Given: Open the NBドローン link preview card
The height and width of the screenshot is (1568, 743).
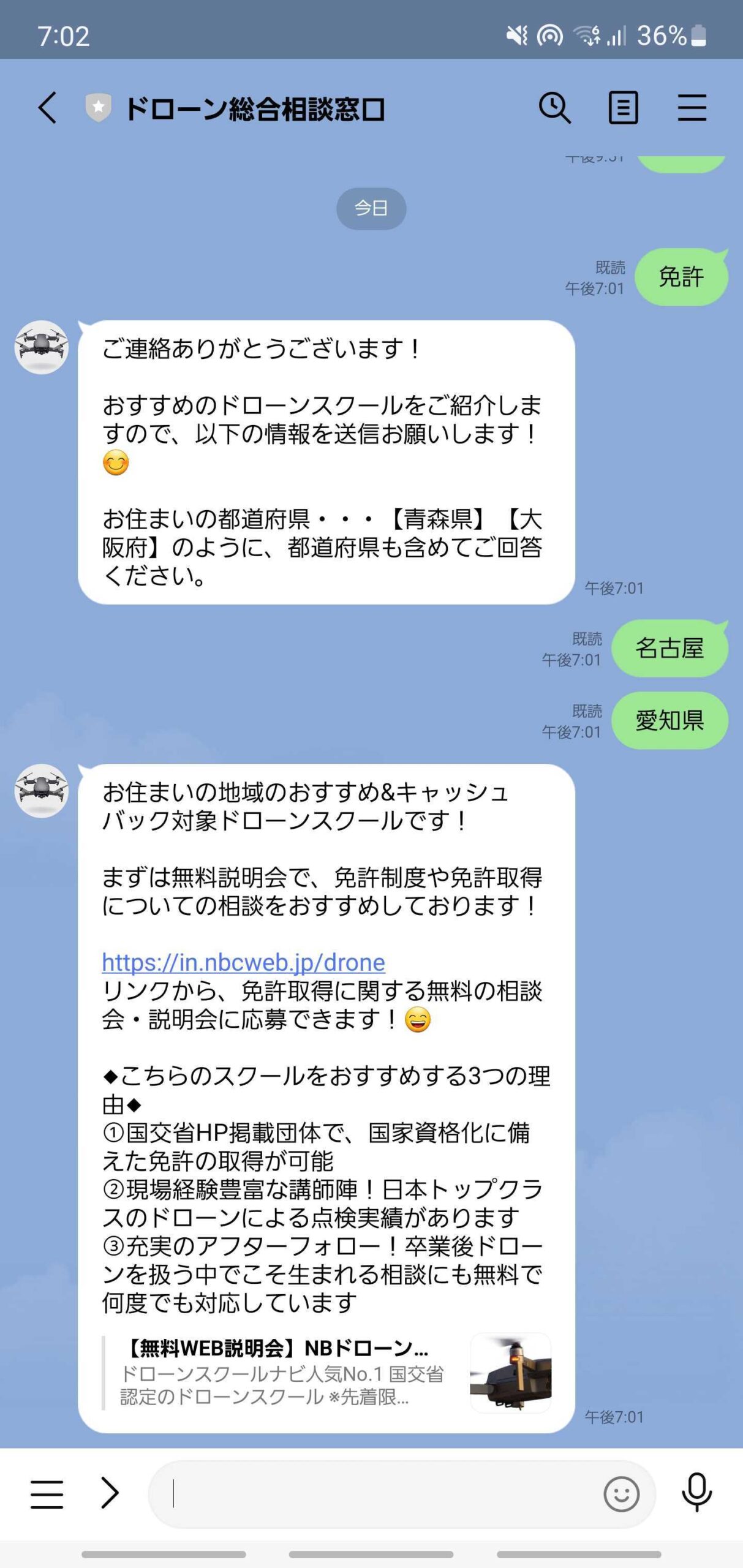Looking at the screenshot, I should click(327, 1373).
